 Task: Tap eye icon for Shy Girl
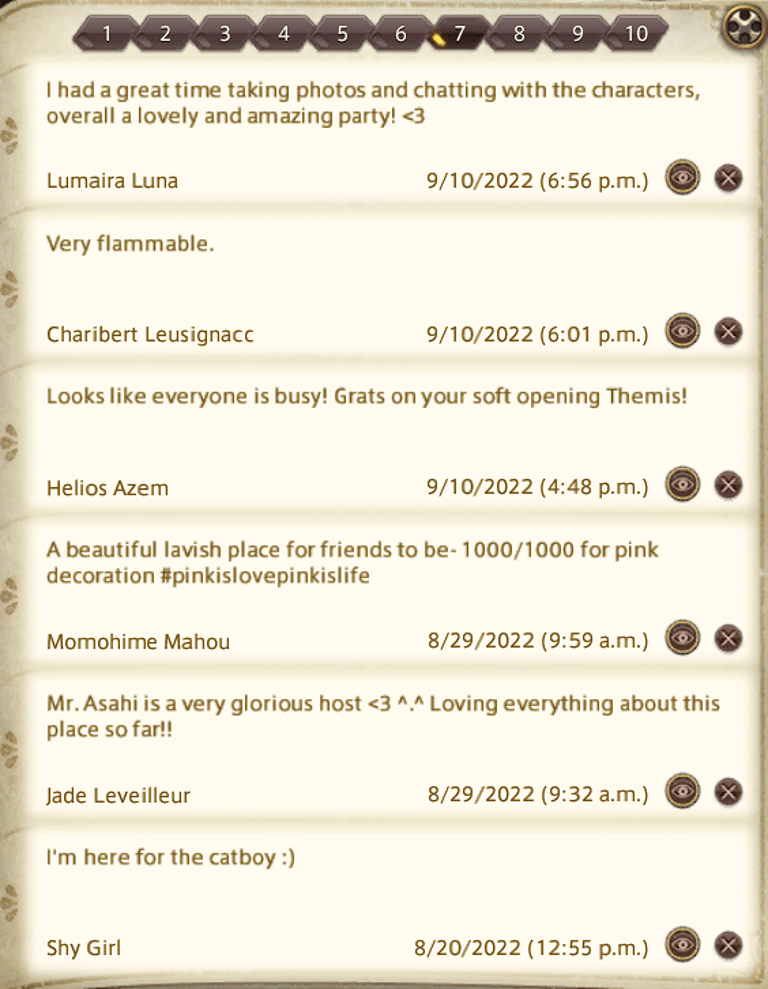tap(683, 944)
